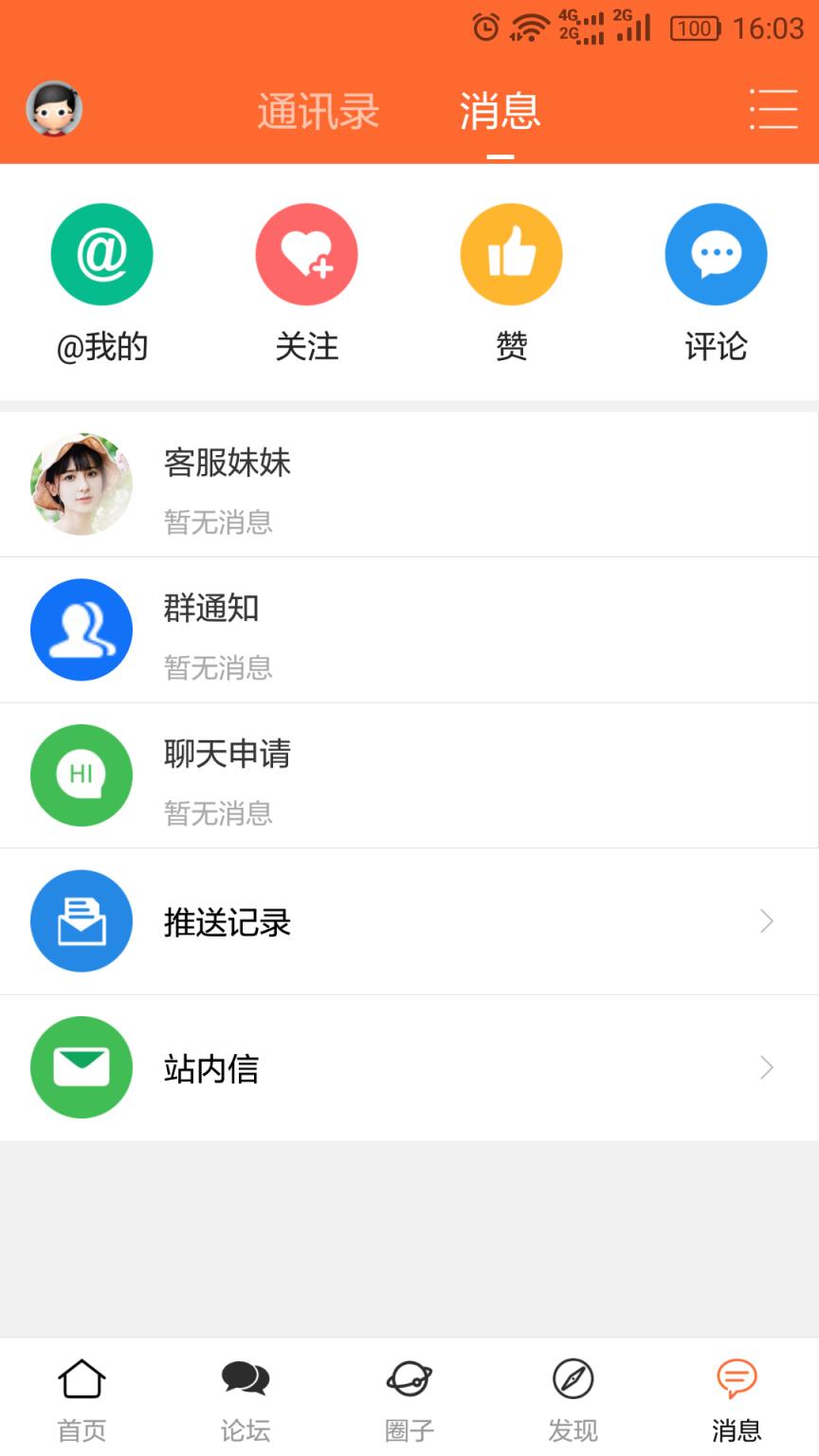Open the 聊天申请 HI chat request icon

tap(81, 775)
